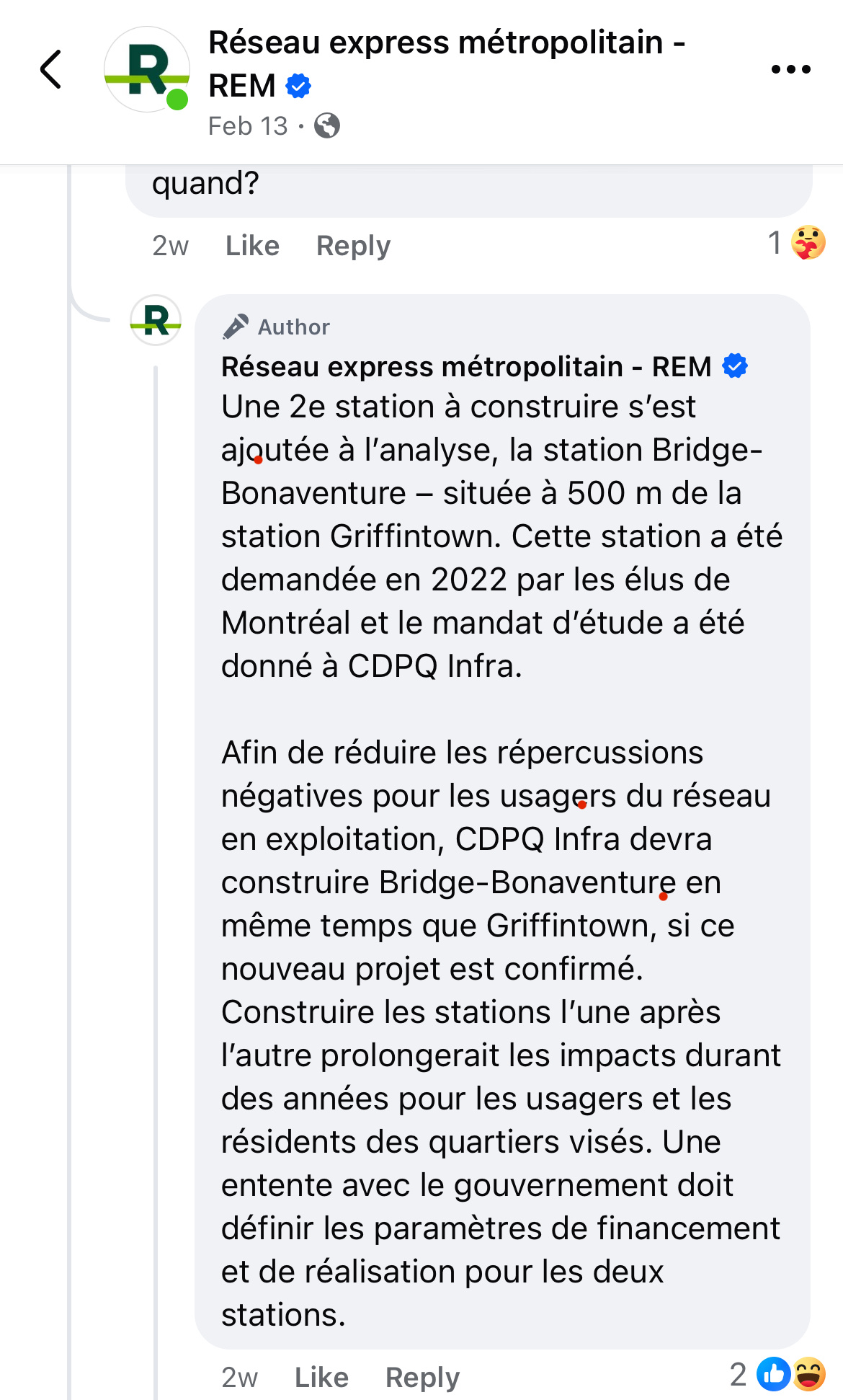Open REM avatar beside the author reply
Screen dimensions: 843x1400
156,320
